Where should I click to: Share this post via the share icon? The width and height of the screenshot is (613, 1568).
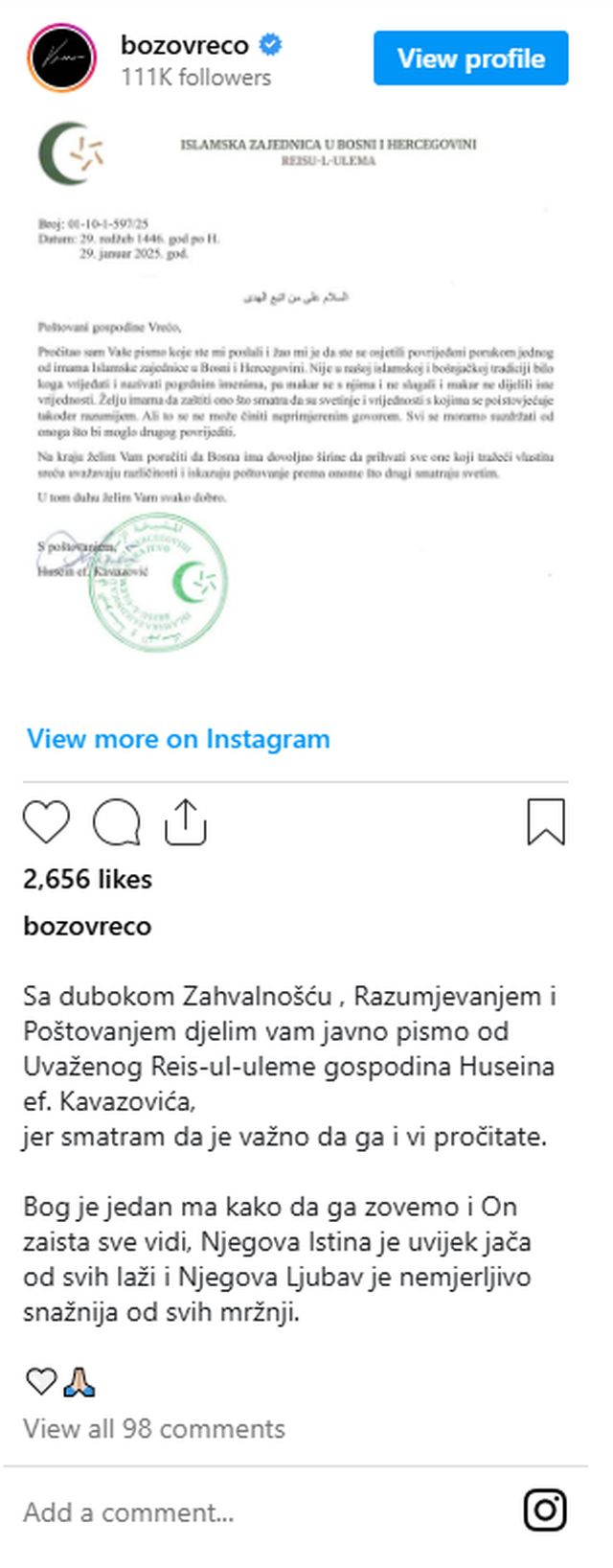pos(186,822)
